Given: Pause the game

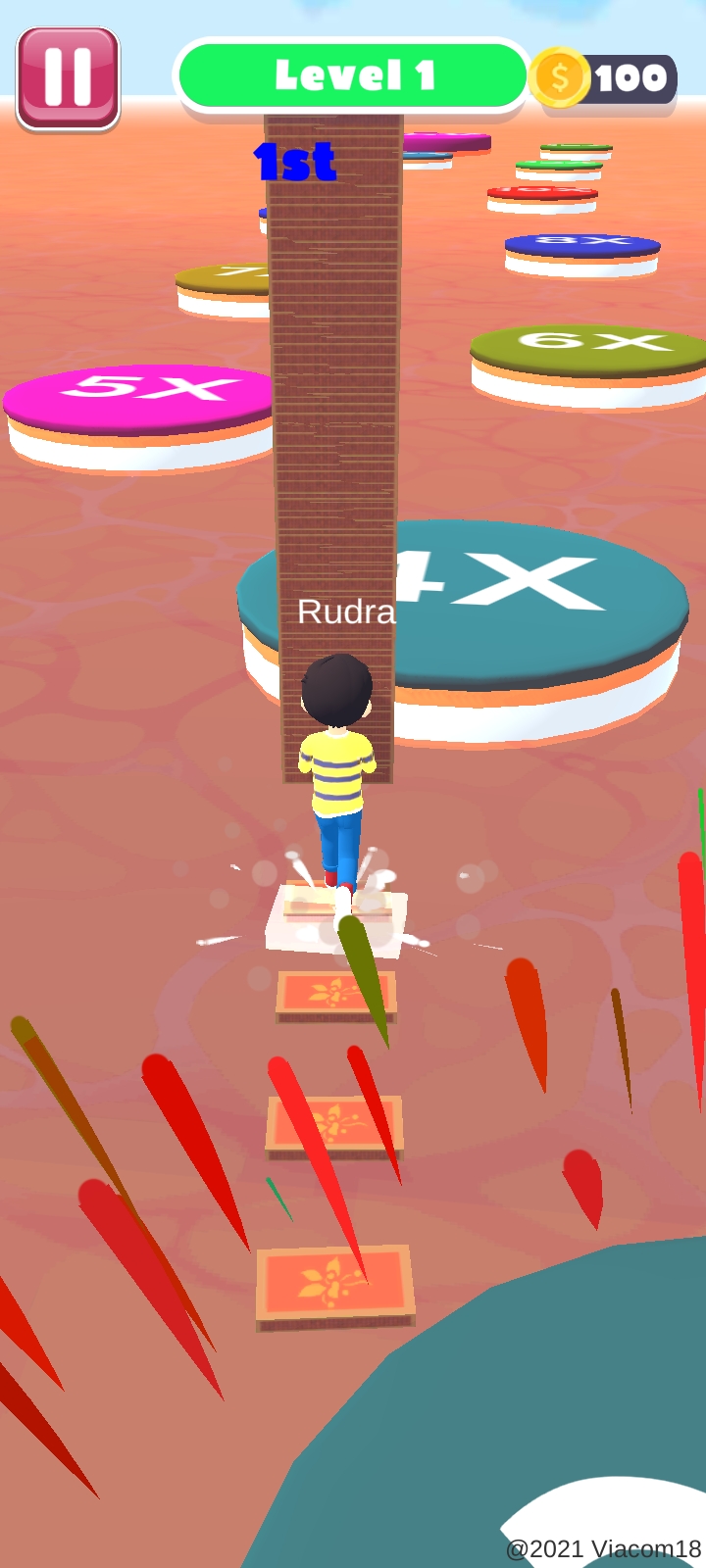Looking at the screenshot, I should click(68, 77).
